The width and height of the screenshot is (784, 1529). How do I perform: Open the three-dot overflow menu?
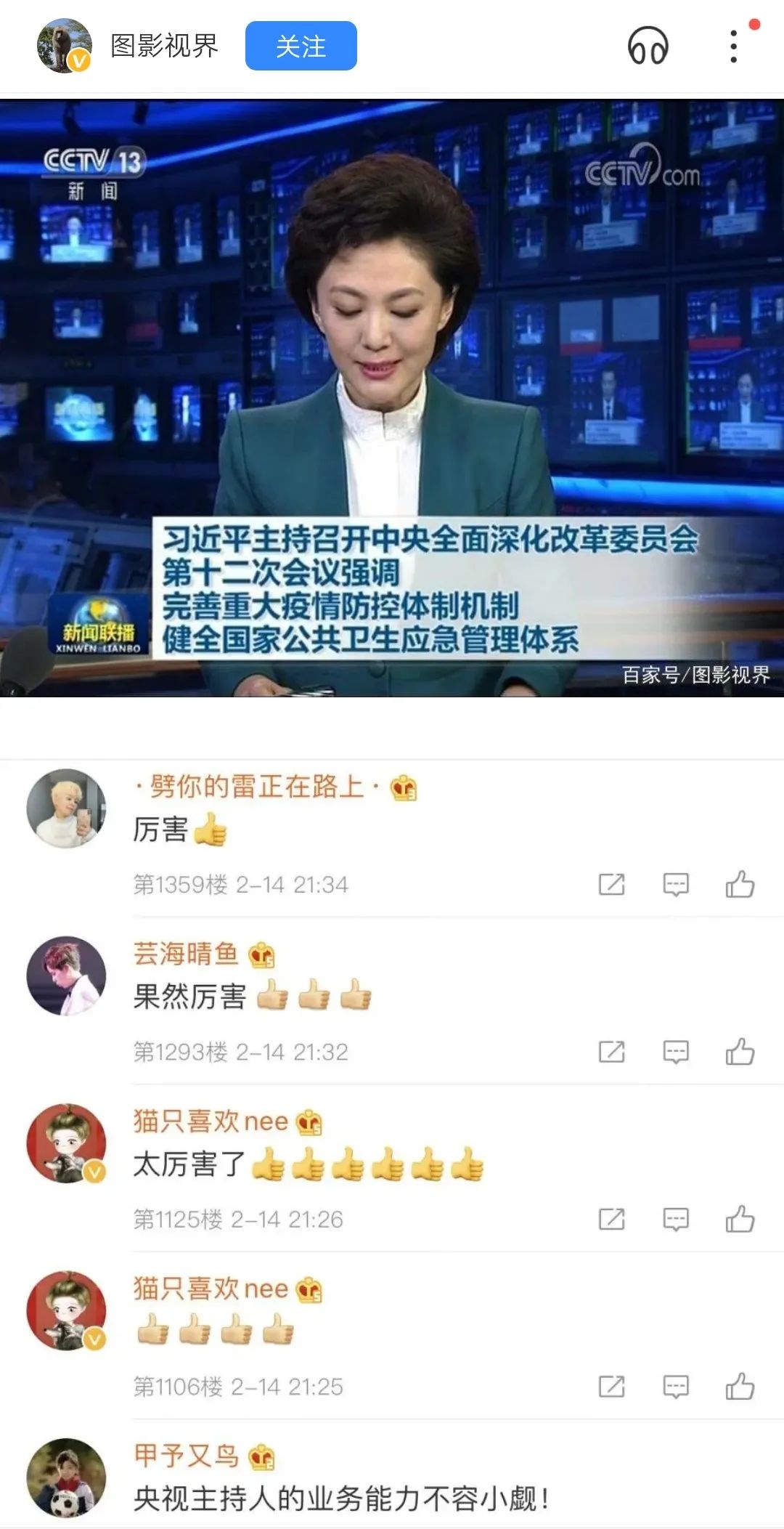[734, 46]
